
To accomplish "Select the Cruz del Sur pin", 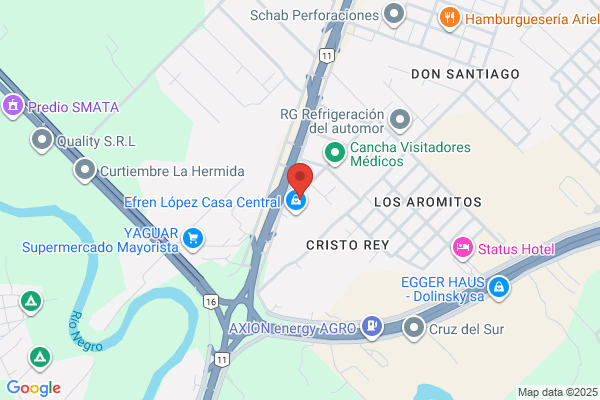I will click(414, 329).
